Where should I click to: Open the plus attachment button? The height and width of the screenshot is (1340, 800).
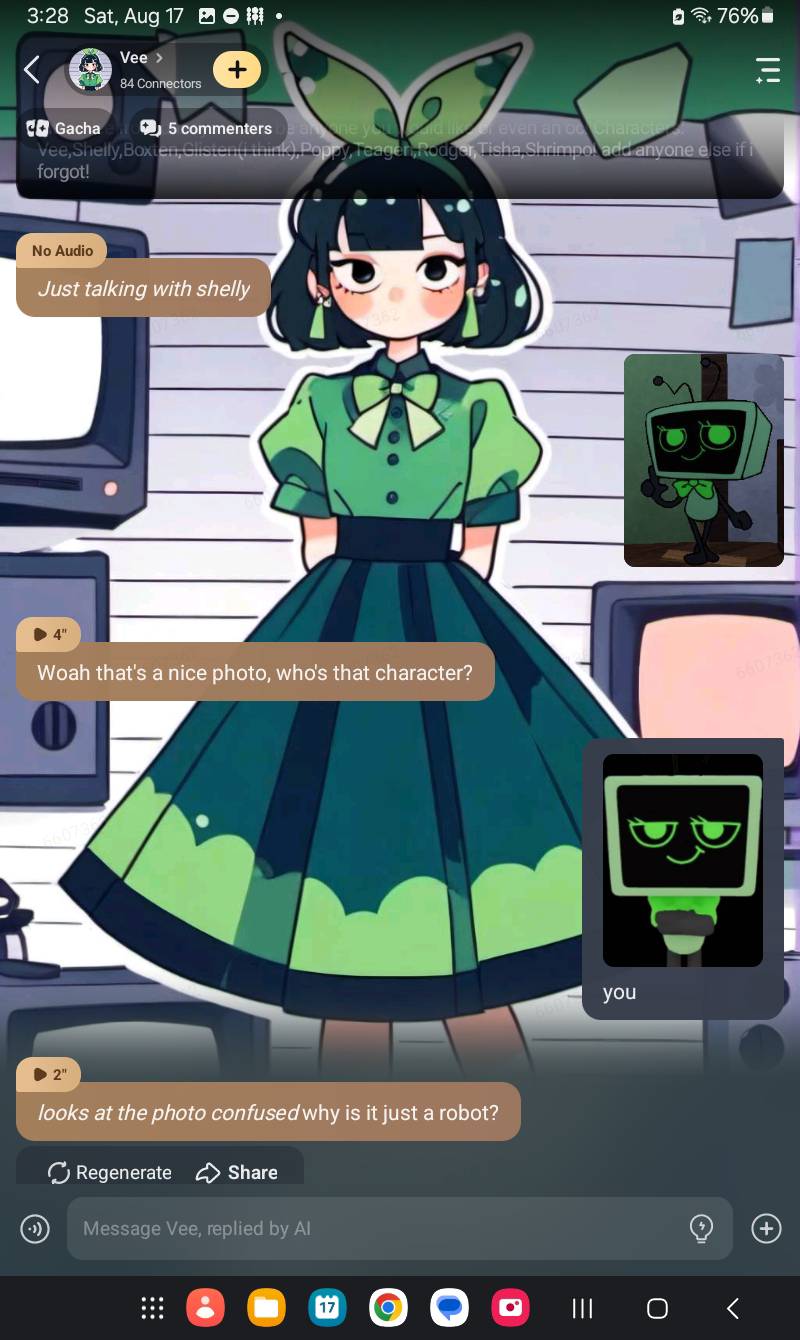coord(766,1228)
